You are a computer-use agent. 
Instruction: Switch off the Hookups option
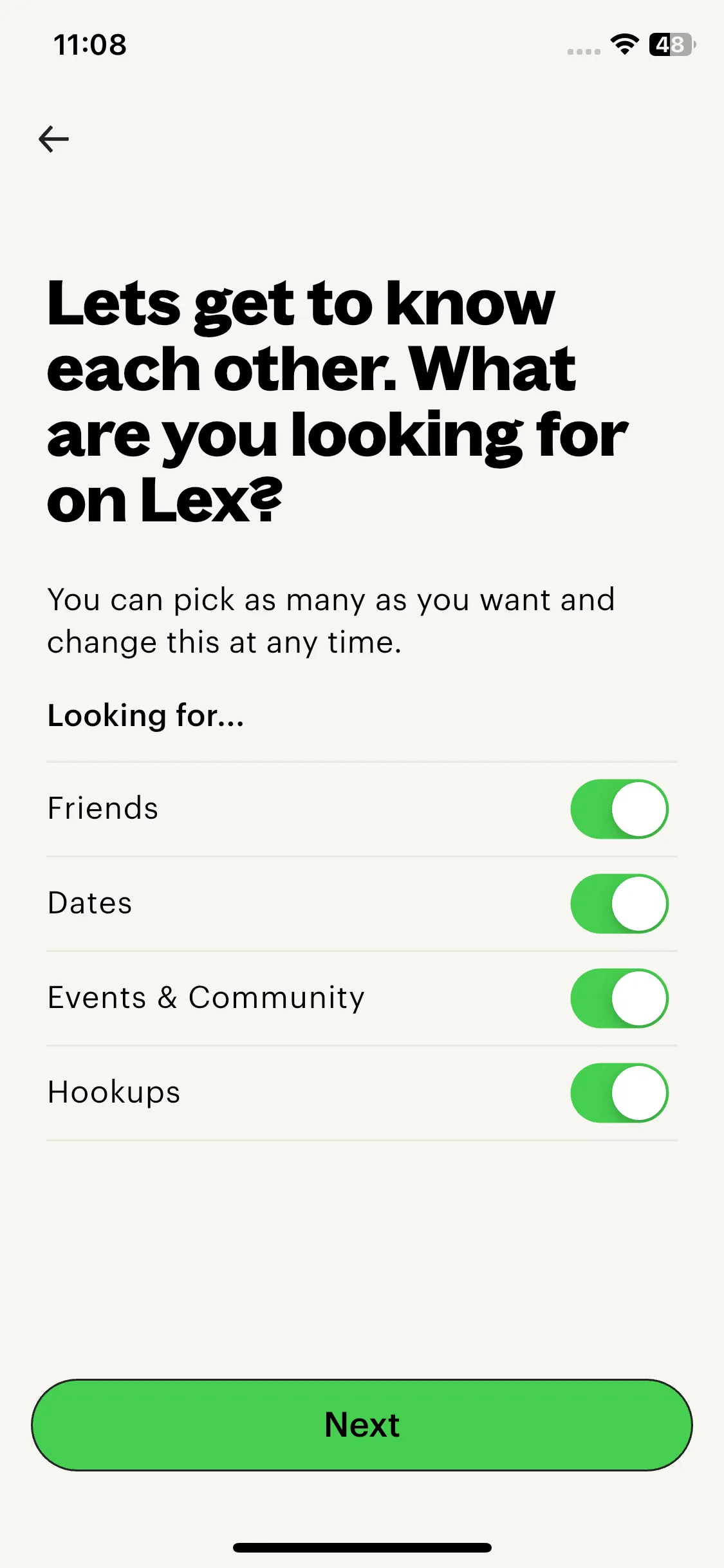(x=619, y=1093)
